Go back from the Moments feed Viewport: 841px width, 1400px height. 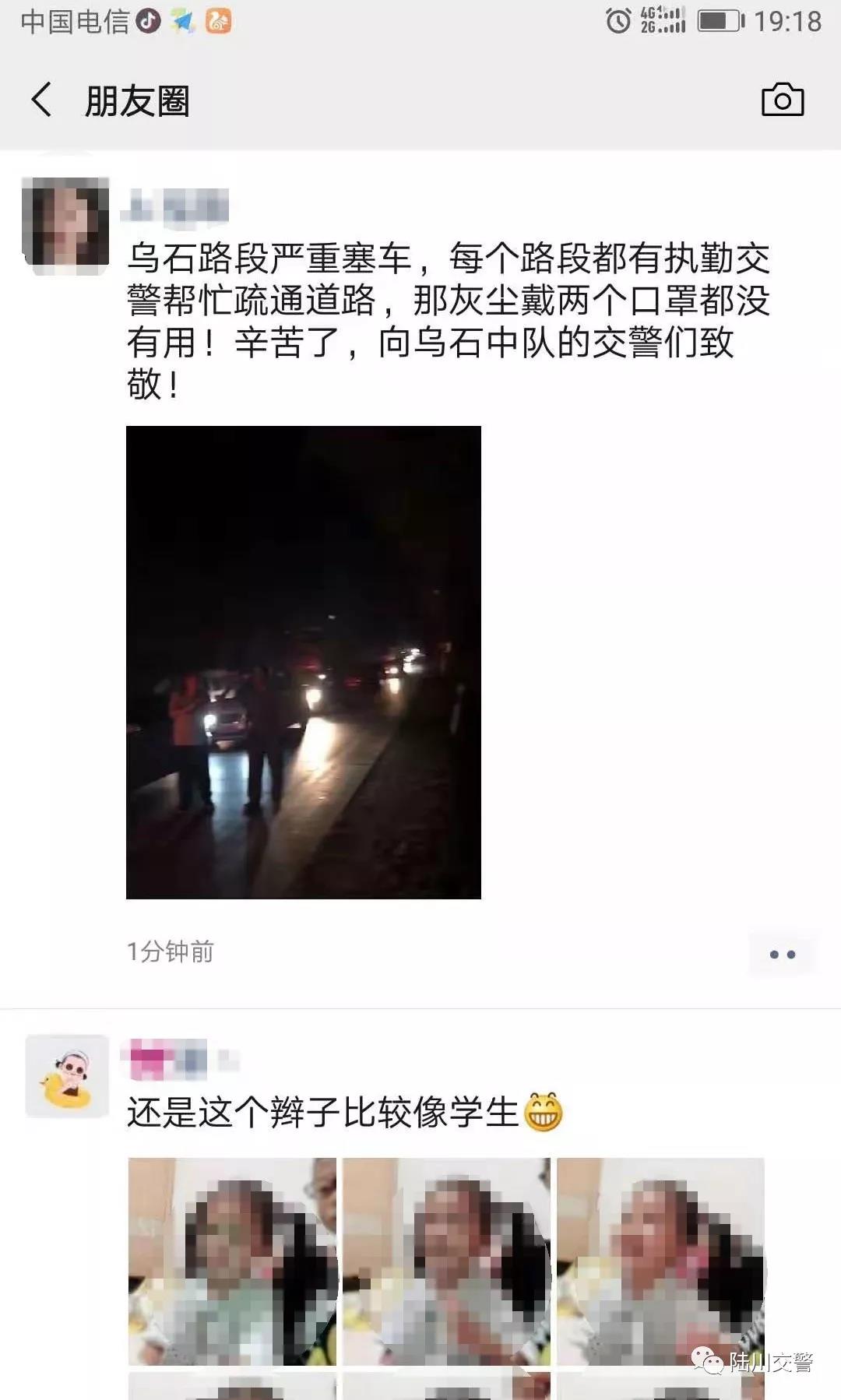tap(42, 100)
